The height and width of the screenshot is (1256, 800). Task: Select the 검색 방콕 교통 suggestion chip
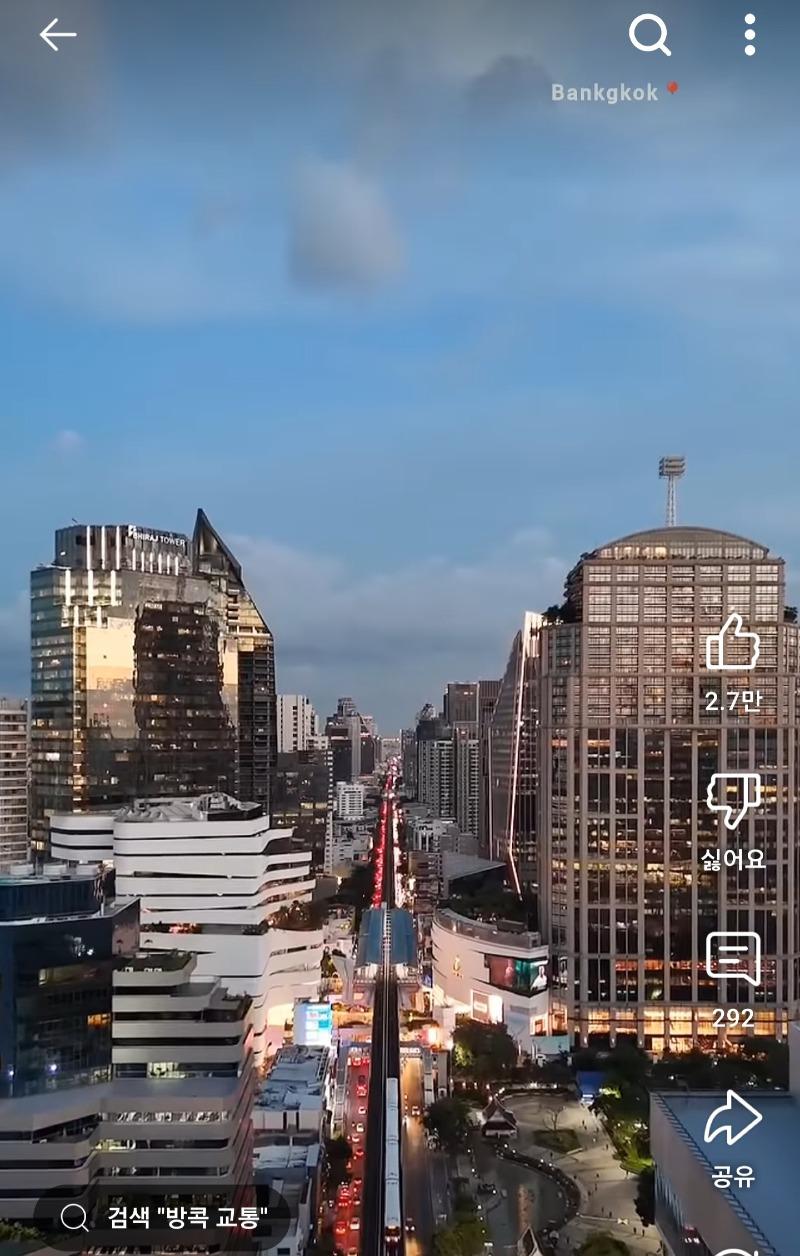pyautogui.click(x=170, y=1216)
